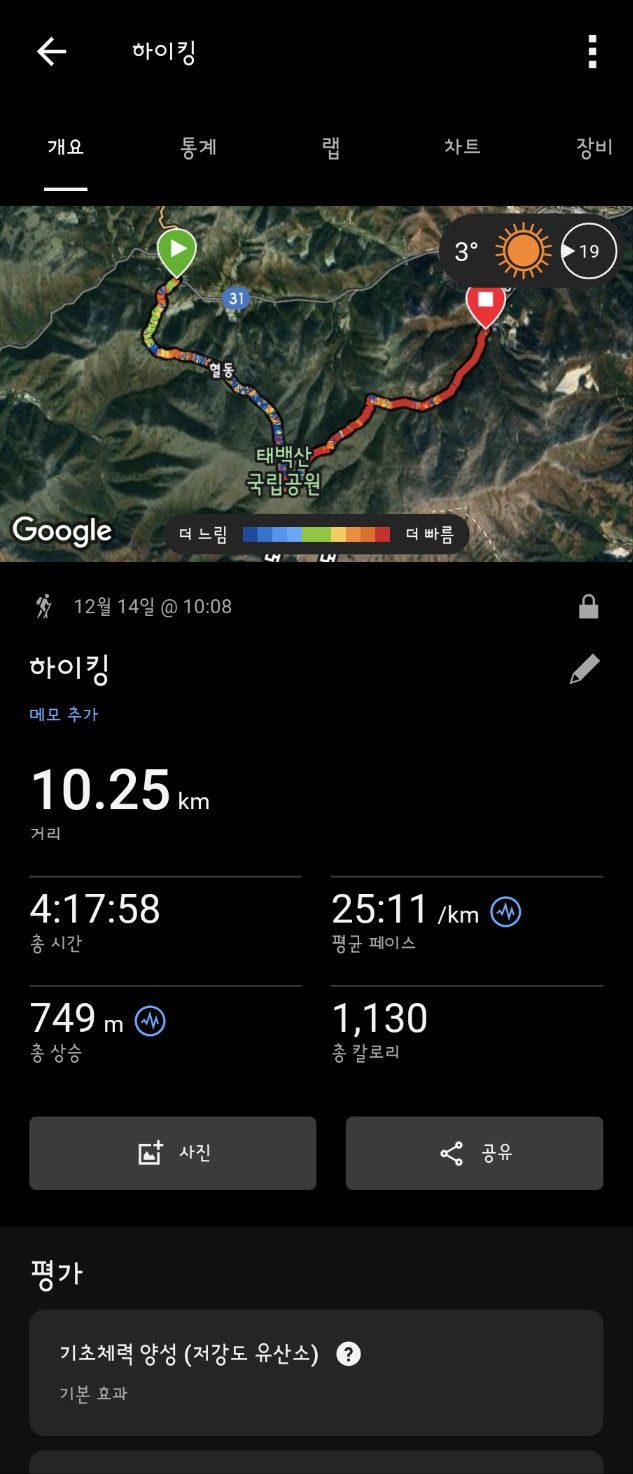The width and height of the screenshot is (633, 1474).
Task: Open the three-dot overflow menu
Action: 592,52
